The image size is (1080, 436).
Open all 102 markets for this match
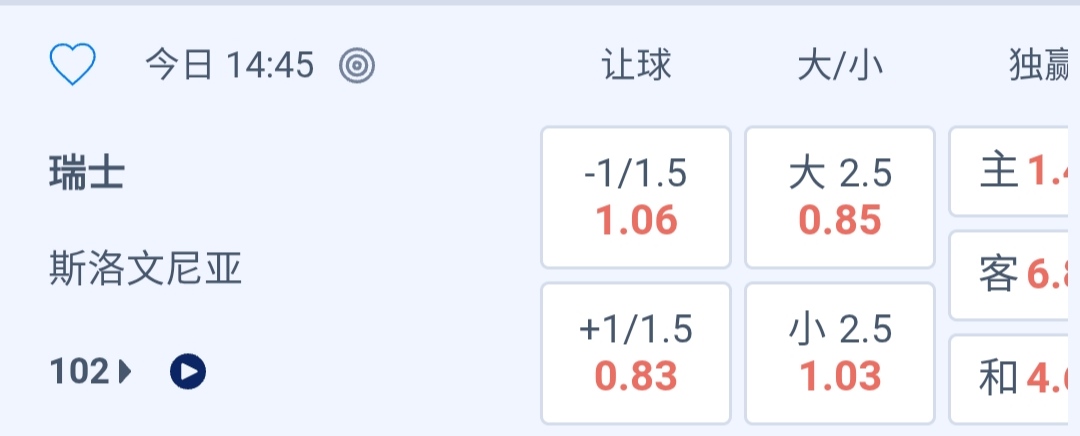(x=90, y=372)
